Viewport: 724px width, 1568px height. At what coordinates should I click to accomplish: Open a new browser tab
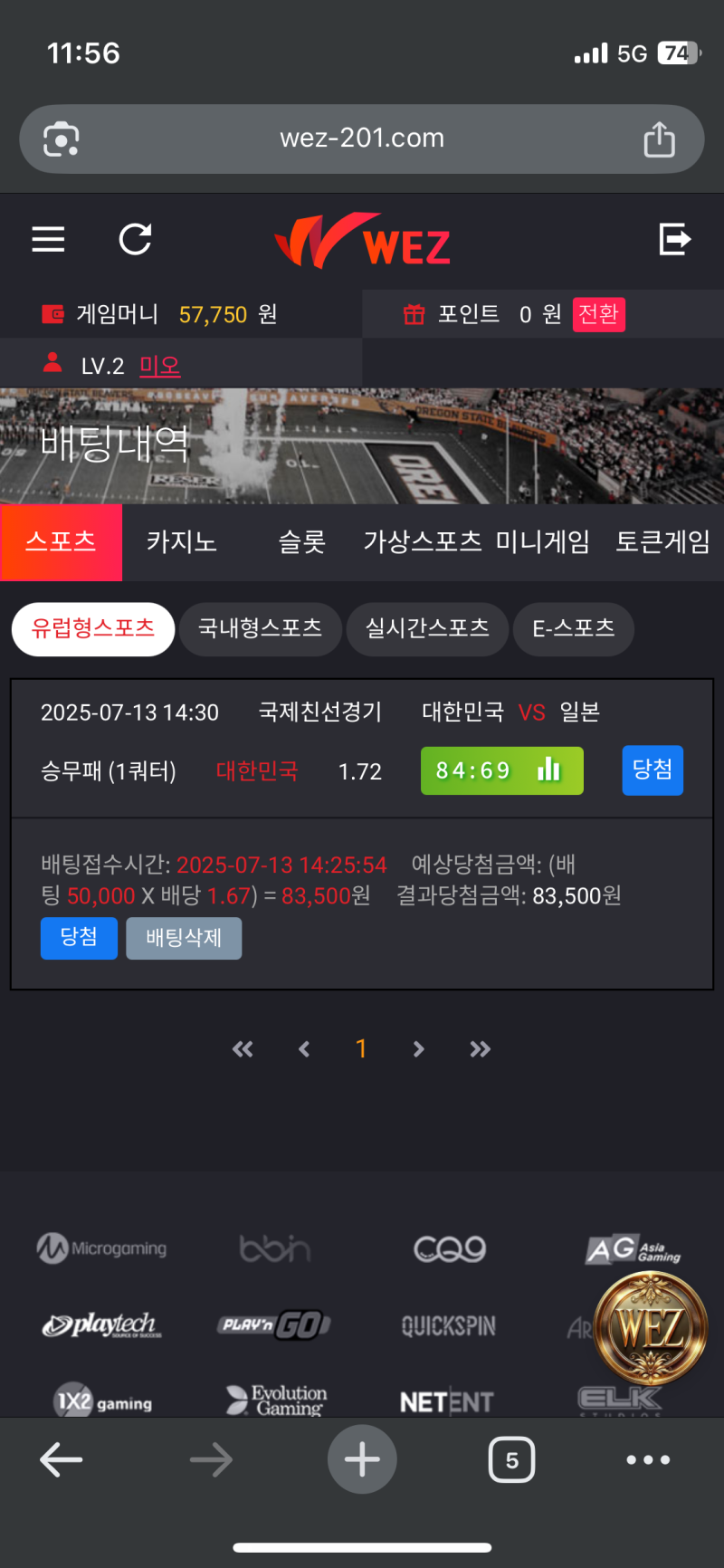point(362,1459)
